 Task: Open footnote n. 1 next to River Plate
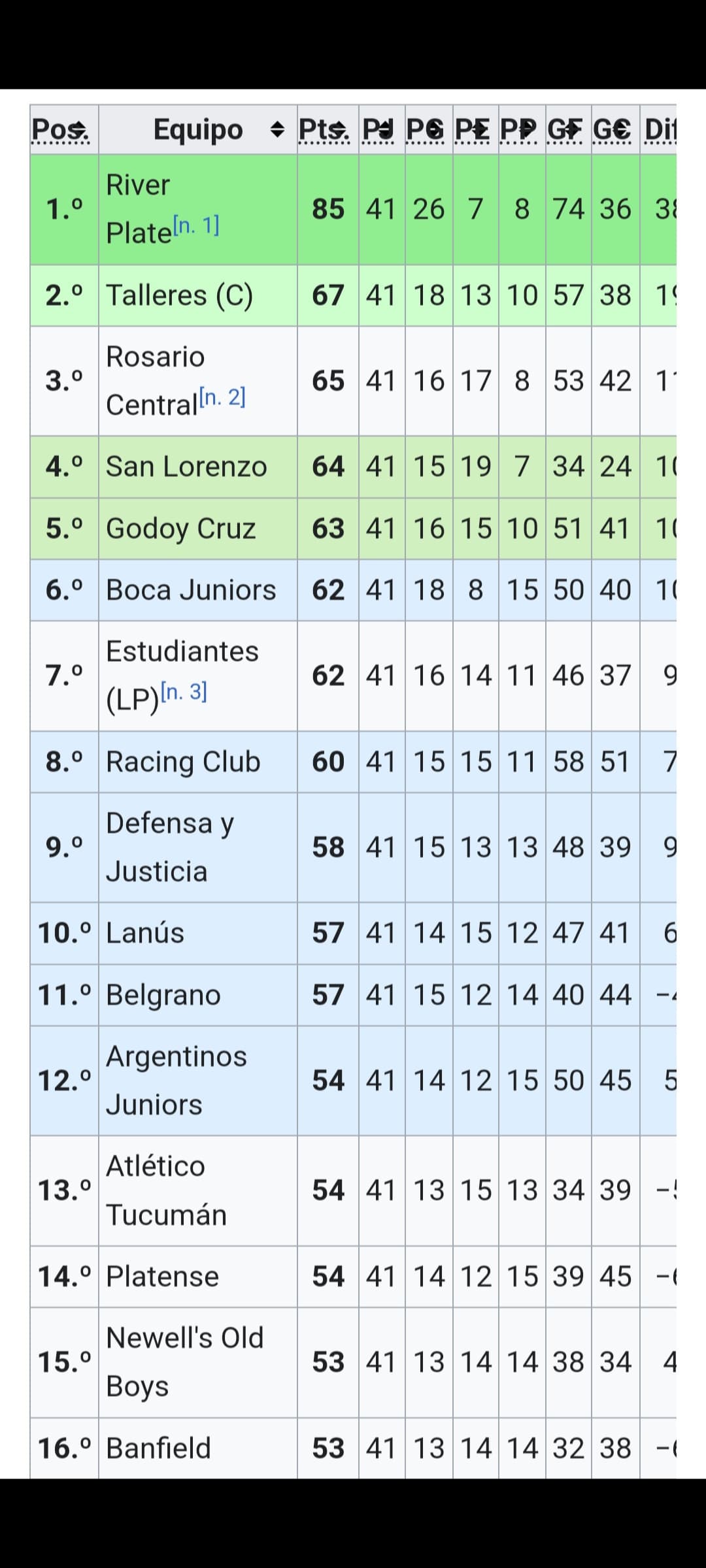[x=196, y=225]
